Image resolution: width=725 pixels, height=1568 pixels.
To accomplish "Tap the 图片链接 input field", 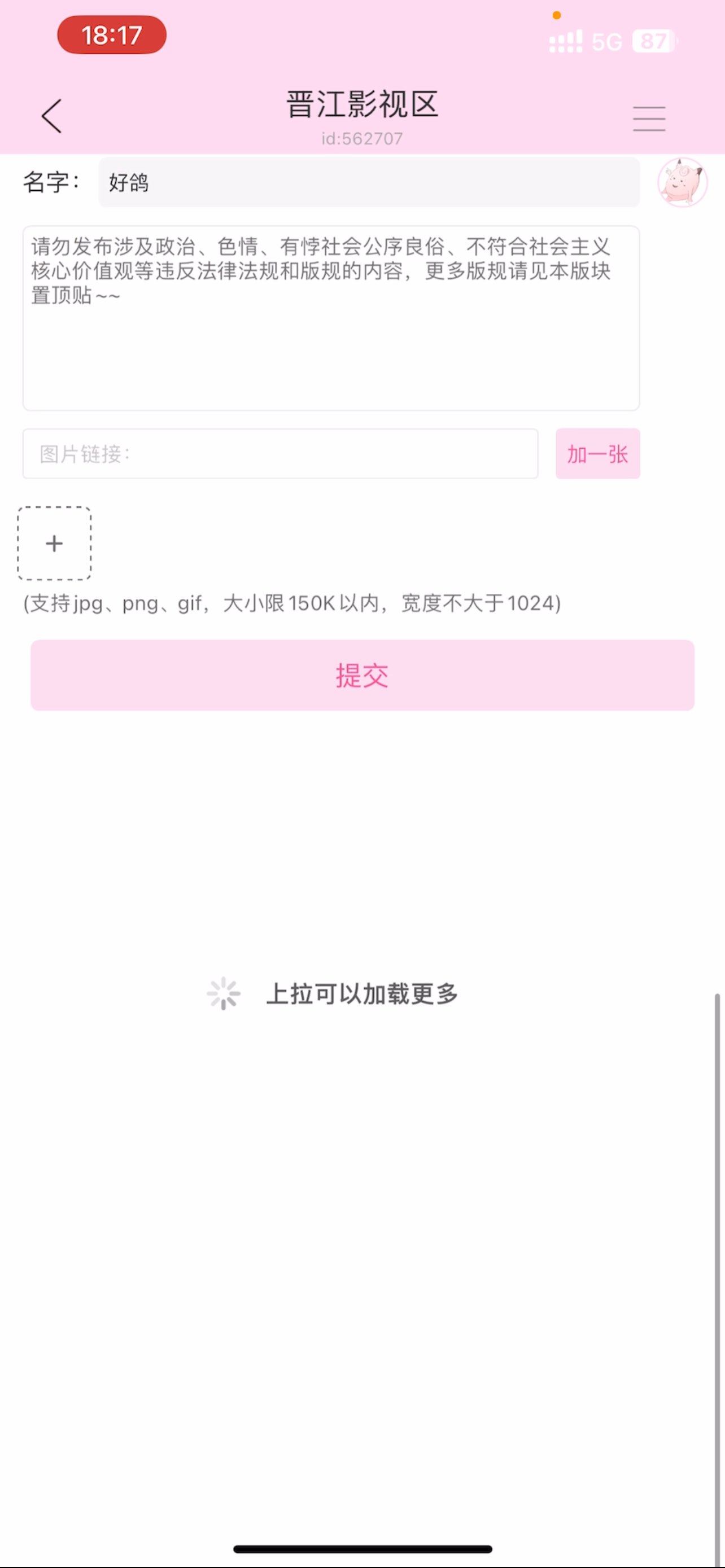I will pos(280,454).
